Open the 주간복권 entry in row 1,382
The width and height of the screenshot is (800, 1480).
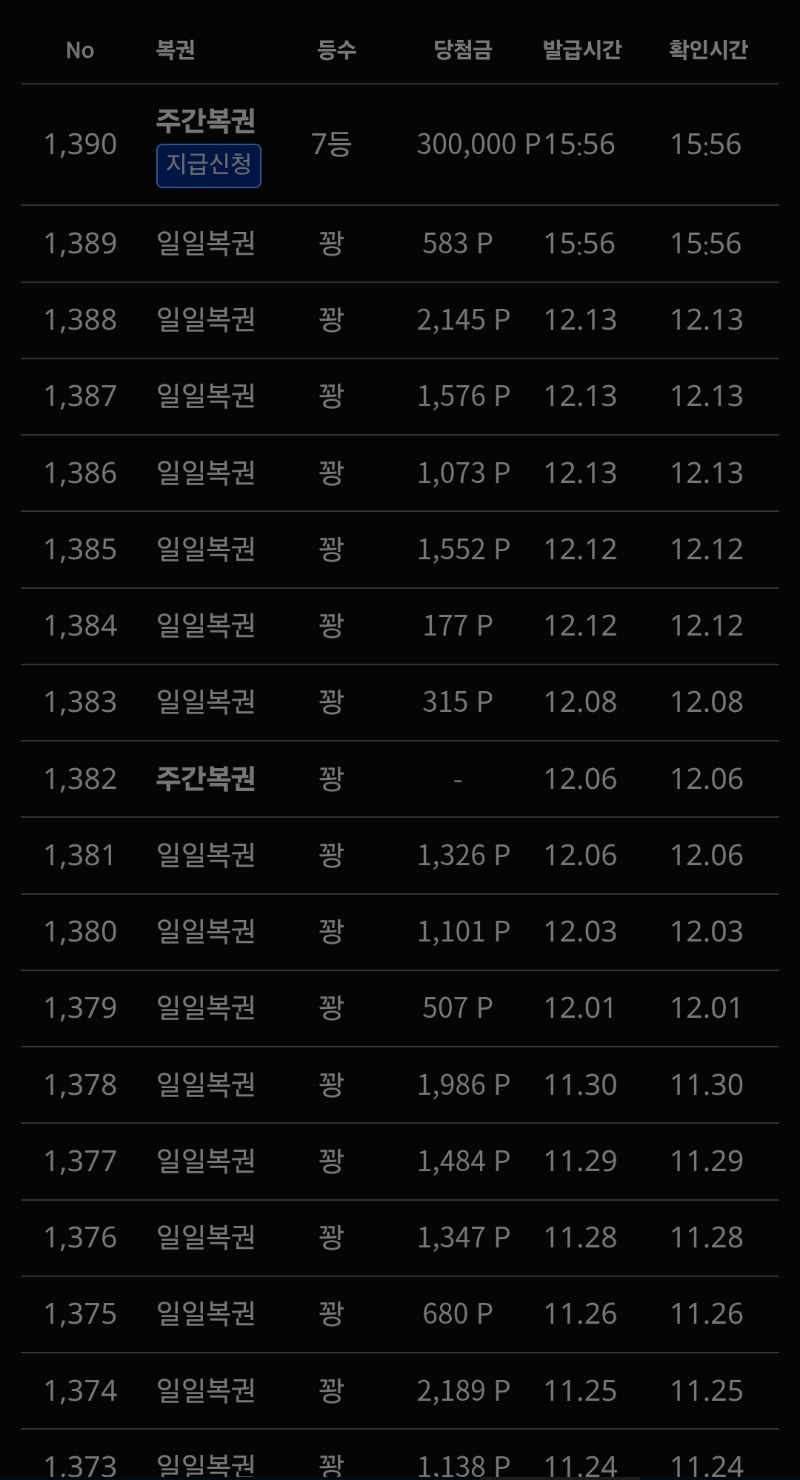pos(204,778)
